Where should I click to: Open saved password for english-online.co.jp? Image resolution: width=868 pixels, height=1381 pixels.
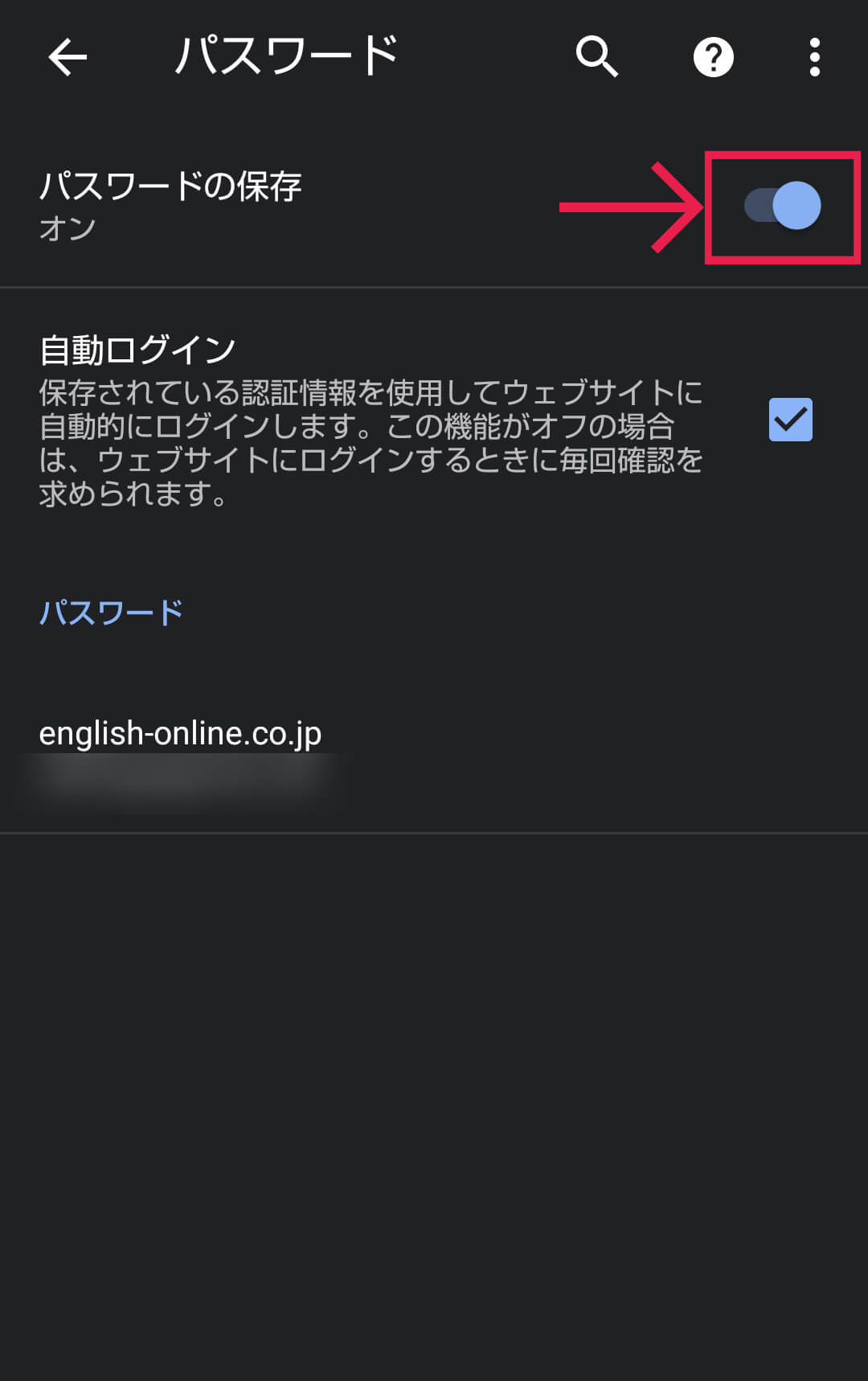(180, 752)
